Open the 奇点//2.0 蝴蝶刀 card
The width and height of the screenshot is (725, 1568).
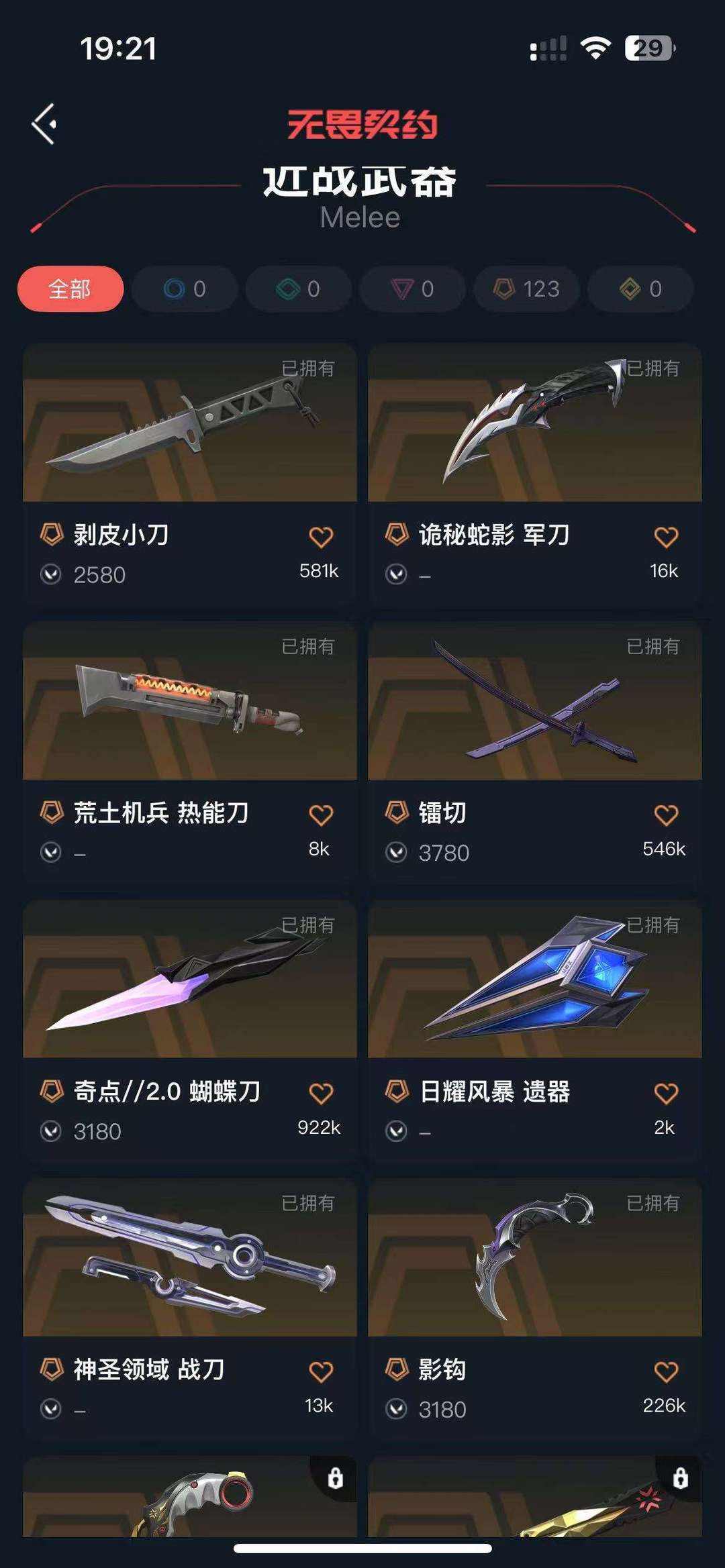[190, 1032]
